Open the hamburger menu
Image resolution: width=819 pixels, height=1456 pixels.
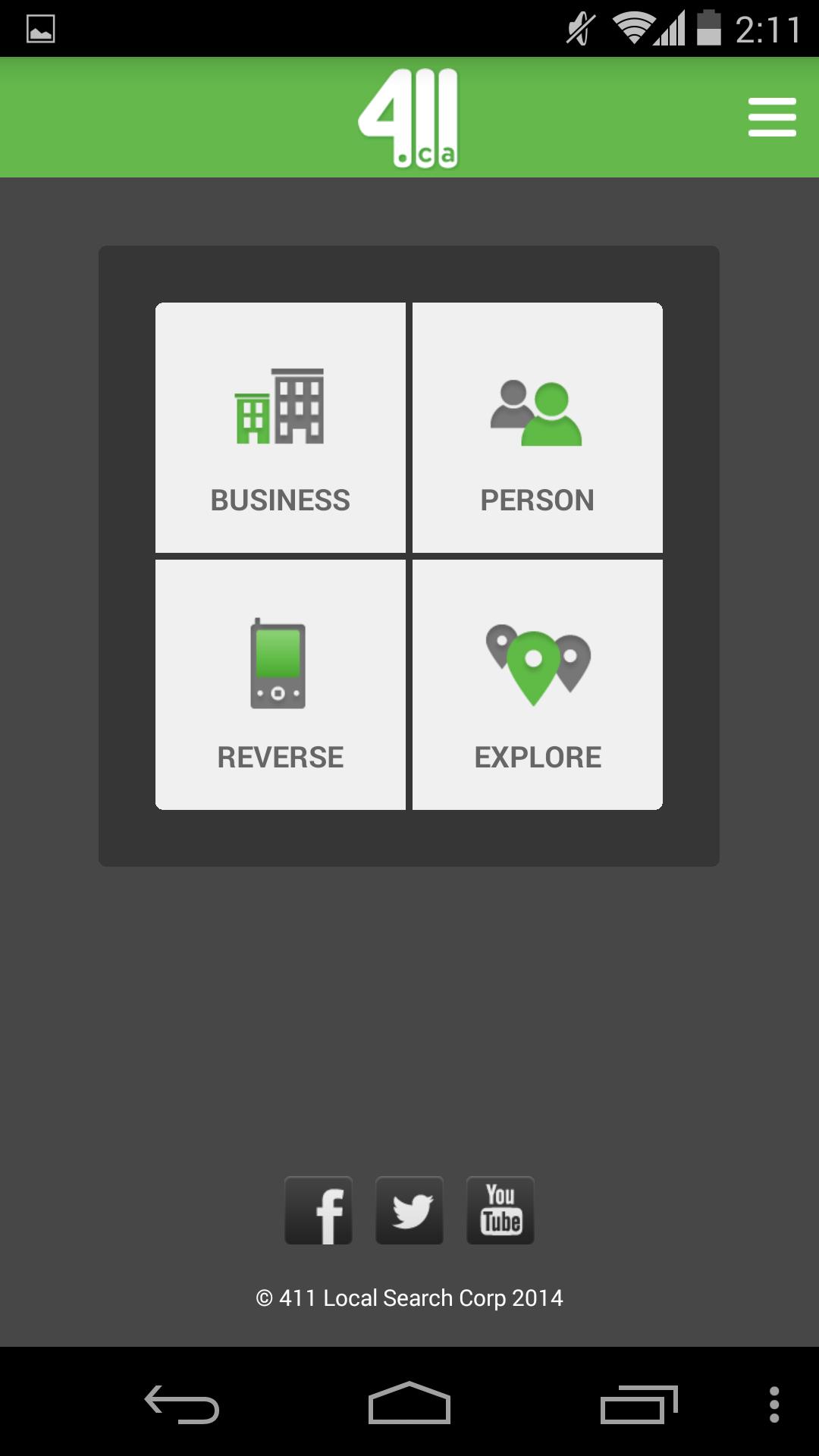coord(771,117)
